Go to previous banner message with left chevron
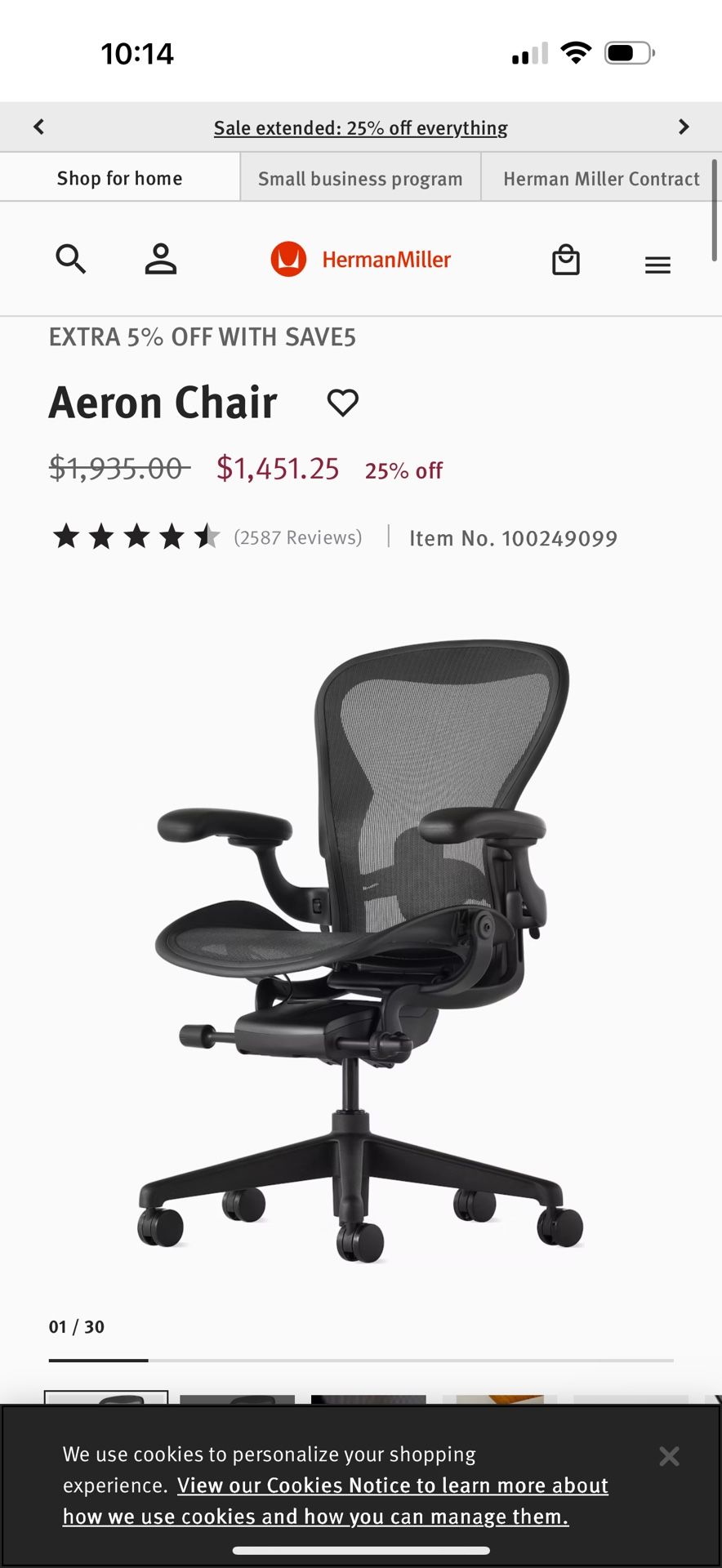The width and height of the screenshot is (722, 1568). (38, 127)
